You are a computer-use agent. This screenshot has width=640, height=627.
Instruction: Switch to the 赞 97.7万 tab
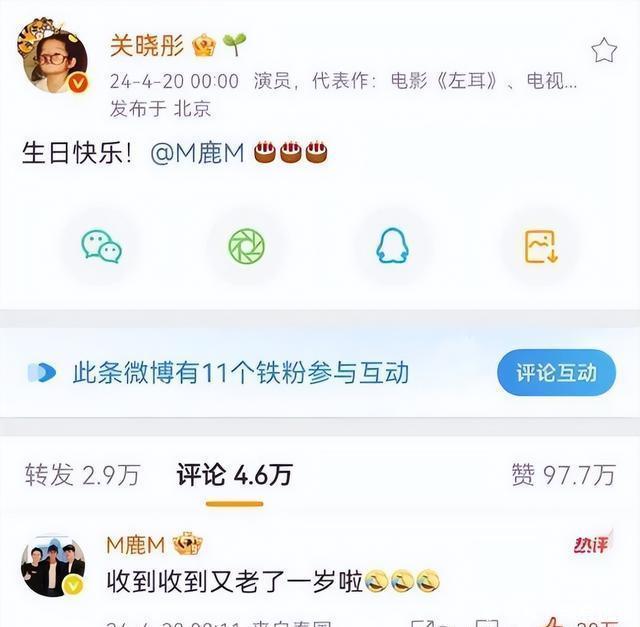[x=562, y=474]
